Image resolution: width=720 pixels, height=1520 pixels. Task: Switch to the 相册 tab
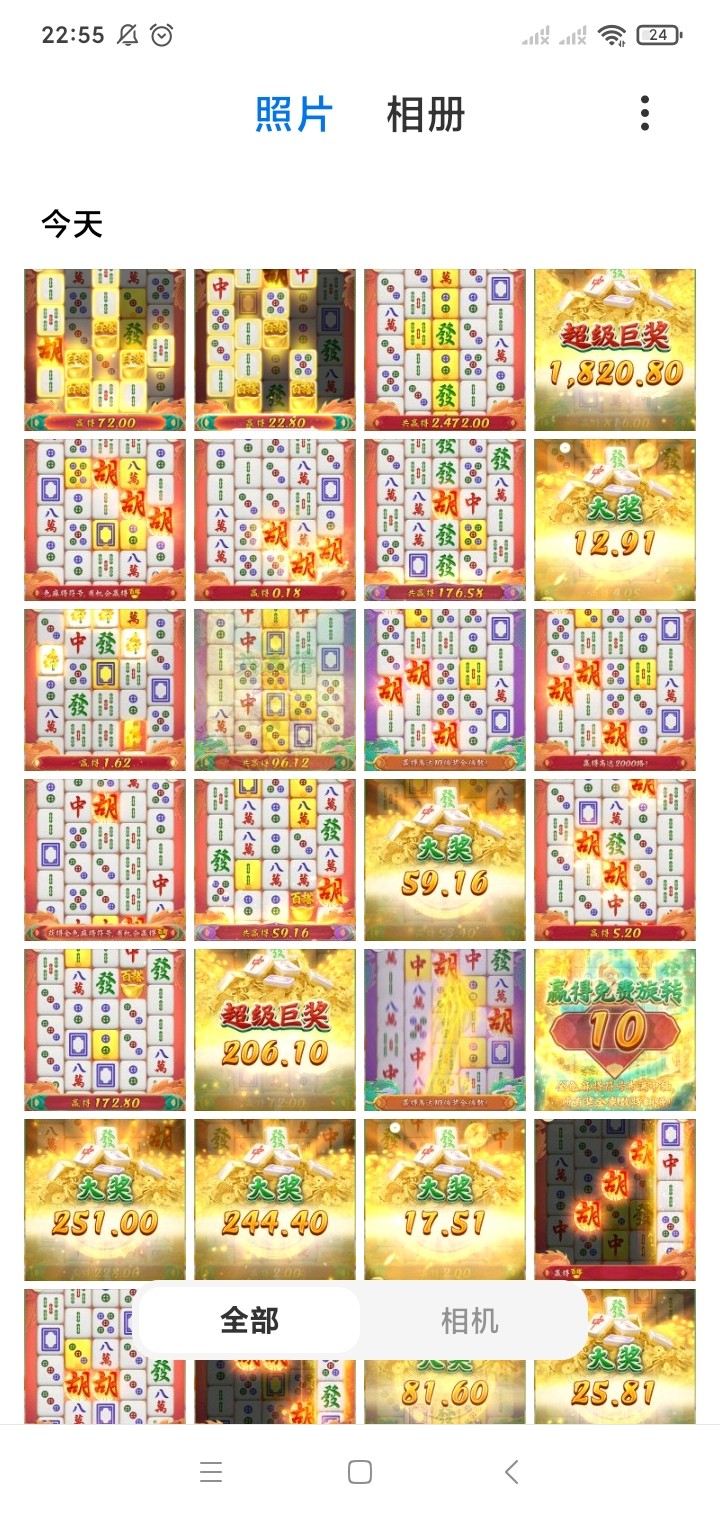pyautogui.click(x=426, y=115)
